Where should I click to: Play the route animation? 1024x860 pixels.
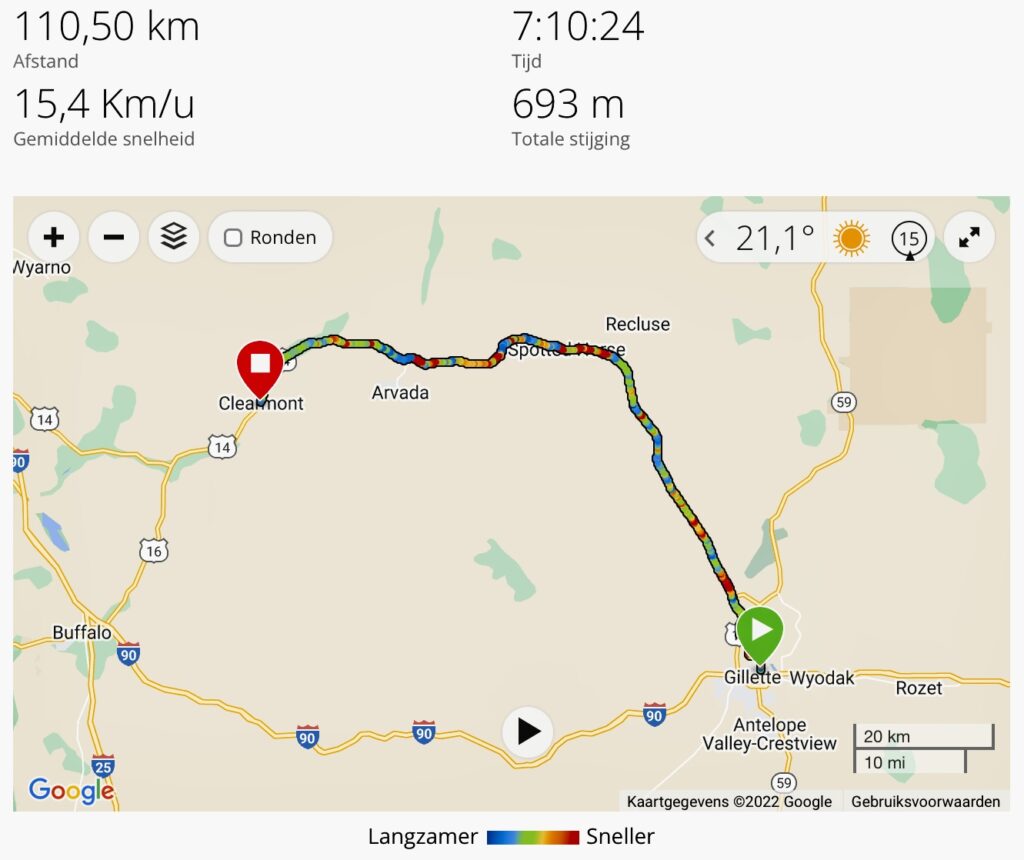click(x=528, y=732)
